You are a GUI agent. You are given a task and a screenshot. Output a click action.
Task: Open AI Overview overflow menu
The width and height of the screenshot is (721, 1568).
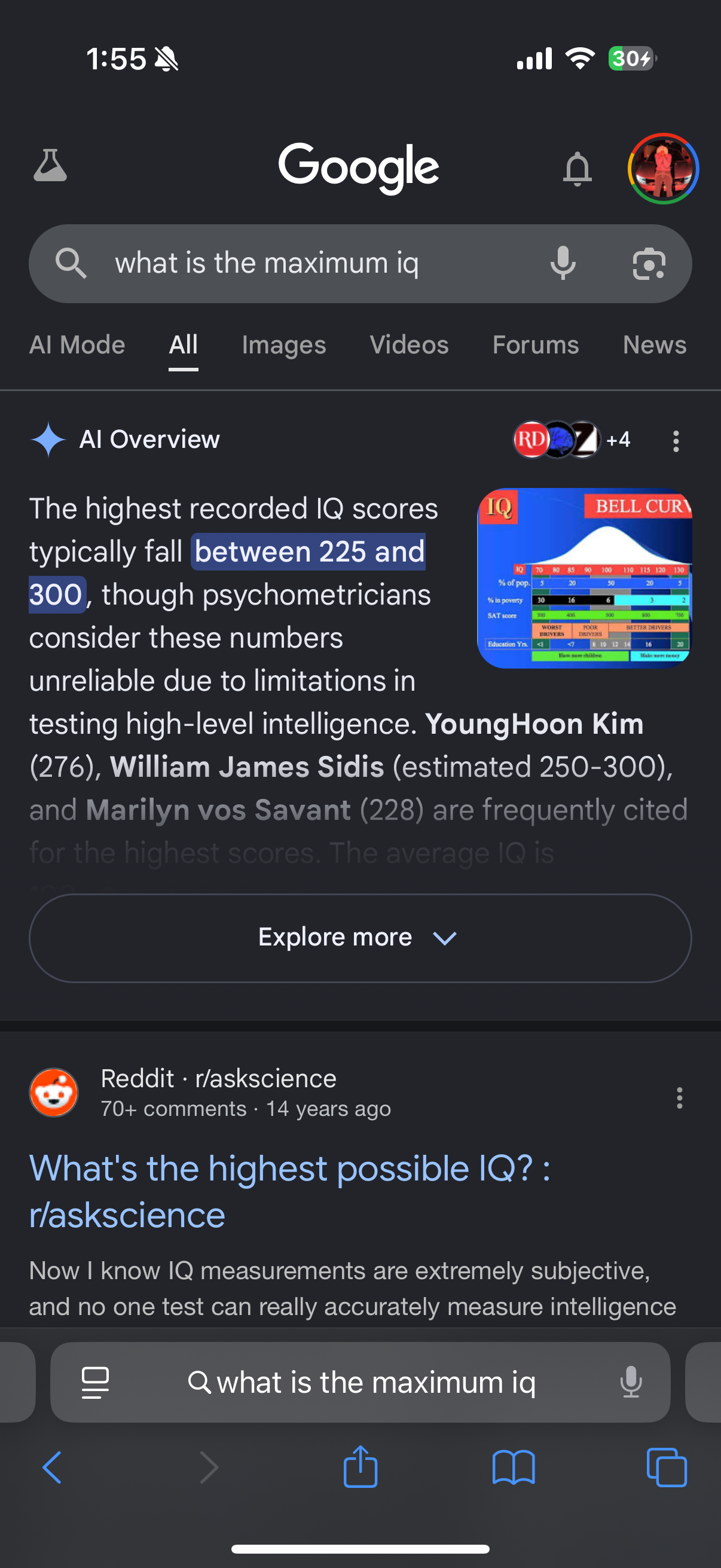[676, 441]
